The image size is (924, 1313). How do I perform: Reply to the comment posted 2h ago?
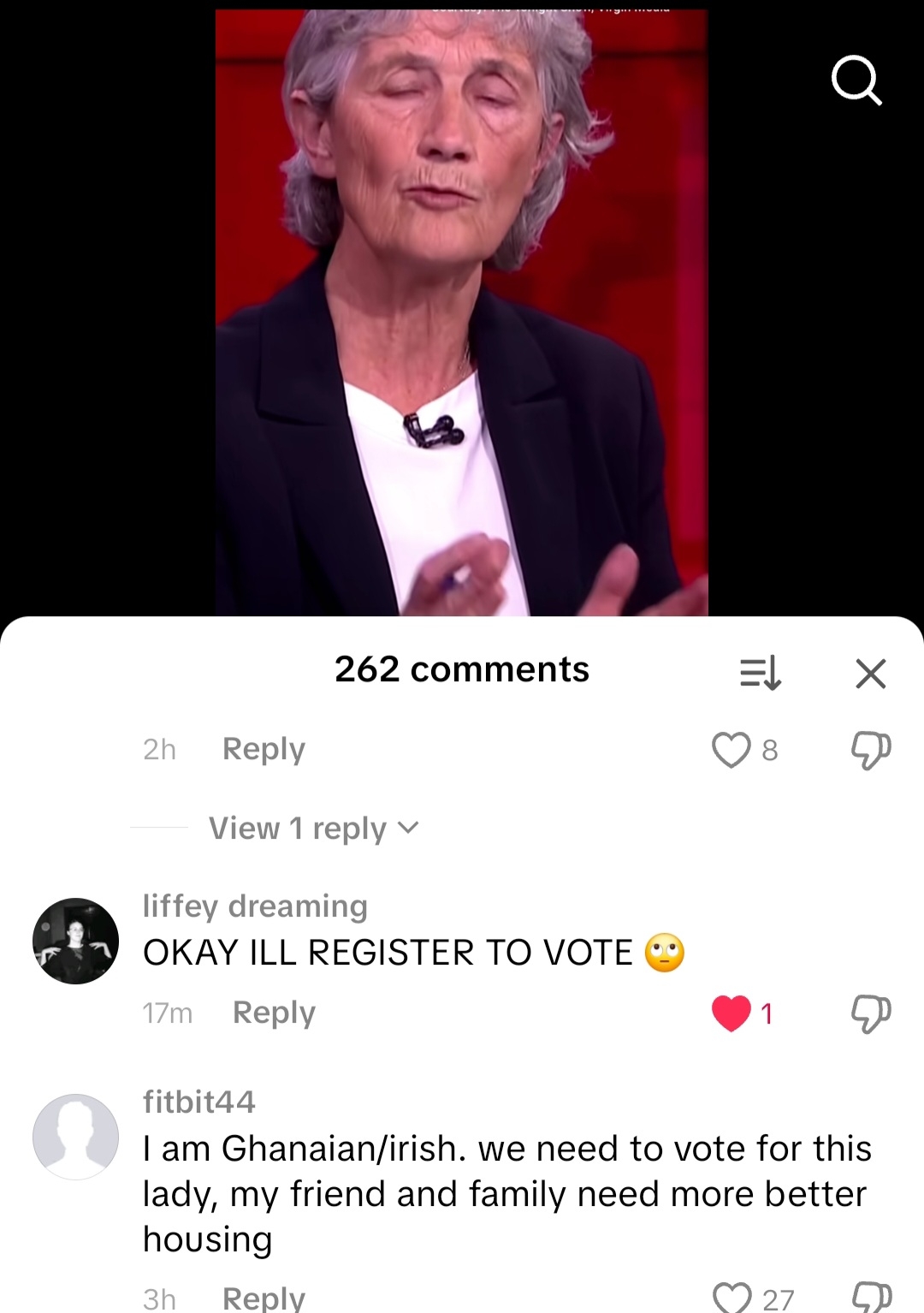264,749
